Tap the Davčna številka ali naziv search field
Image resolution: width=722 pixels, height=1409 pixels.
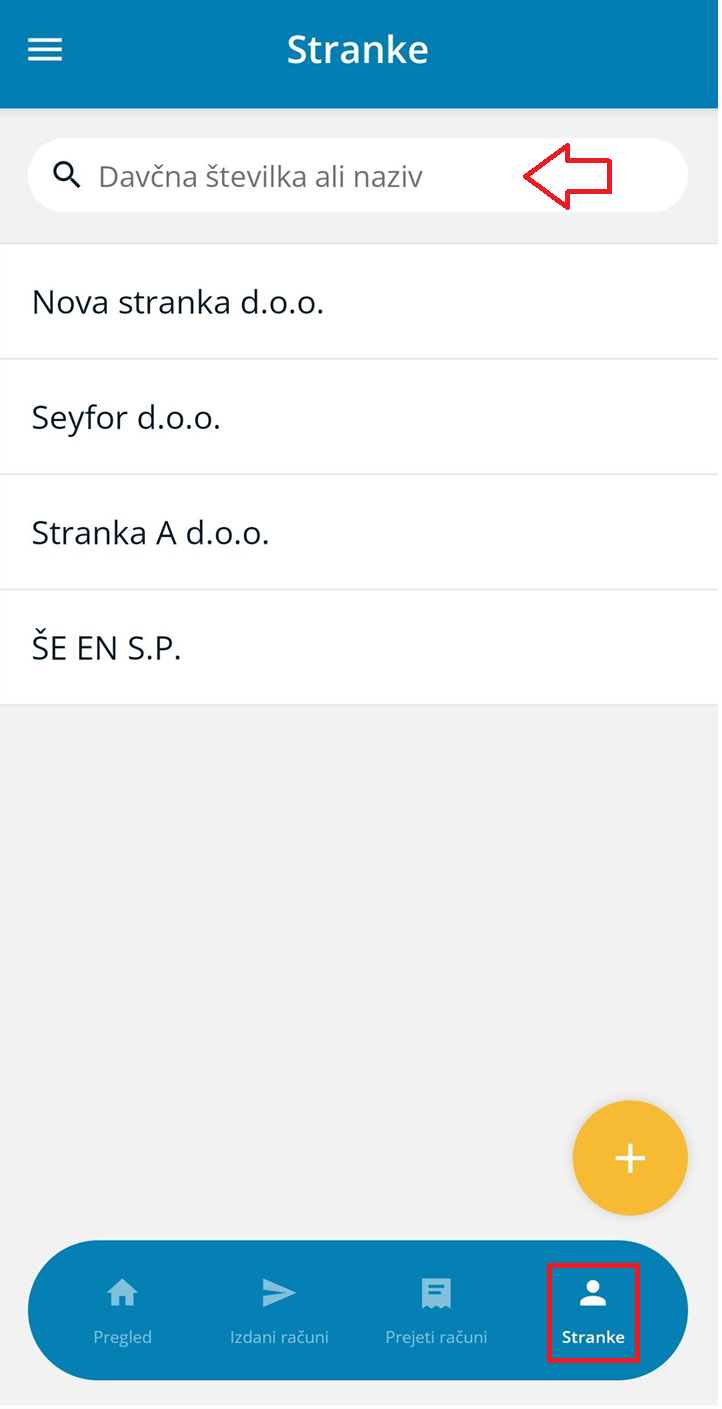tap(300, 177)
